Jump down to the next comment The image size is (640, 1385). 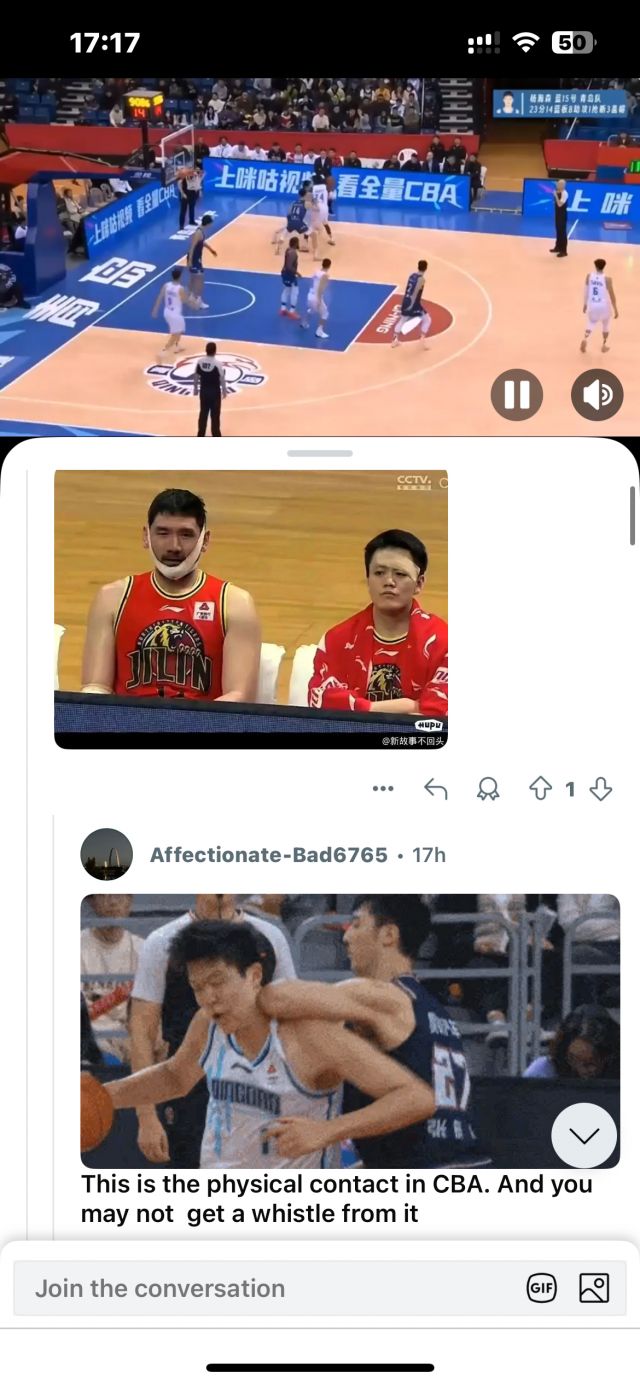coord(584,1135)
